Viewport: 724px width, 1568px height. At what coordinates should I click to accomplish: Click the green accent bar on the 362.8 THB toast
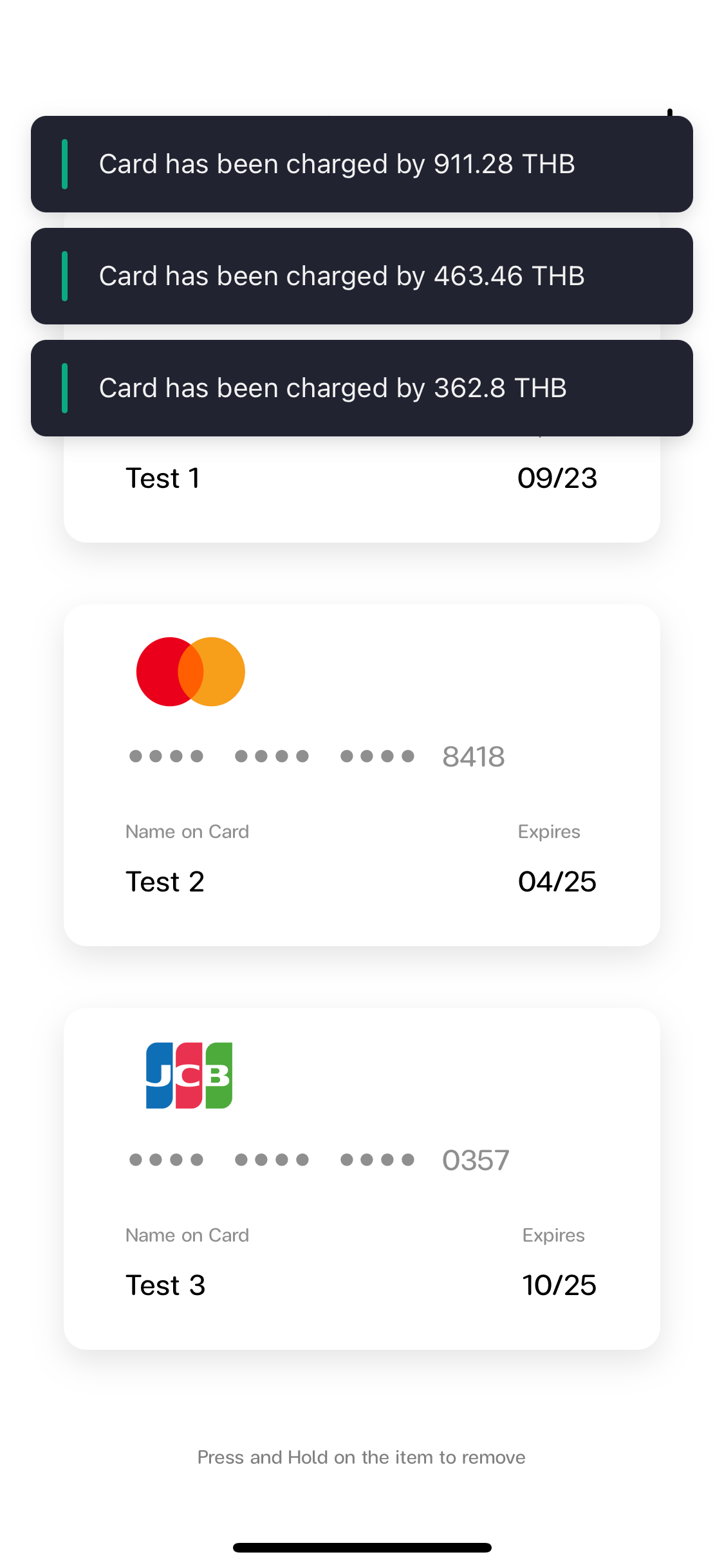pos(65,387)
